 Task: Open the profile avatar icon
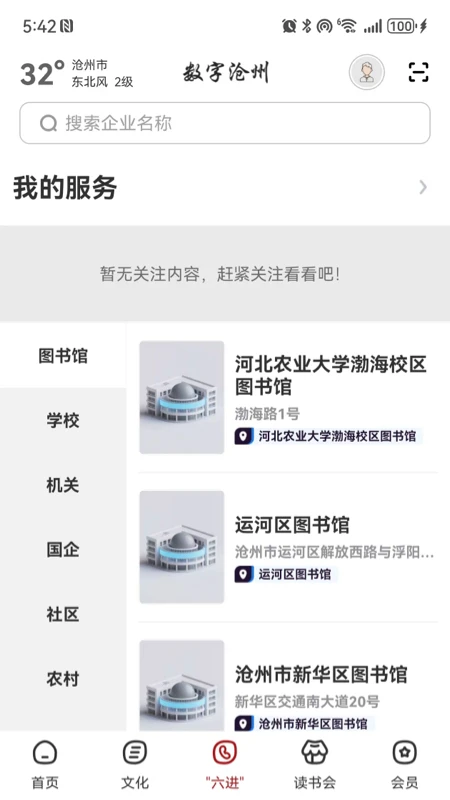(366, 72)
